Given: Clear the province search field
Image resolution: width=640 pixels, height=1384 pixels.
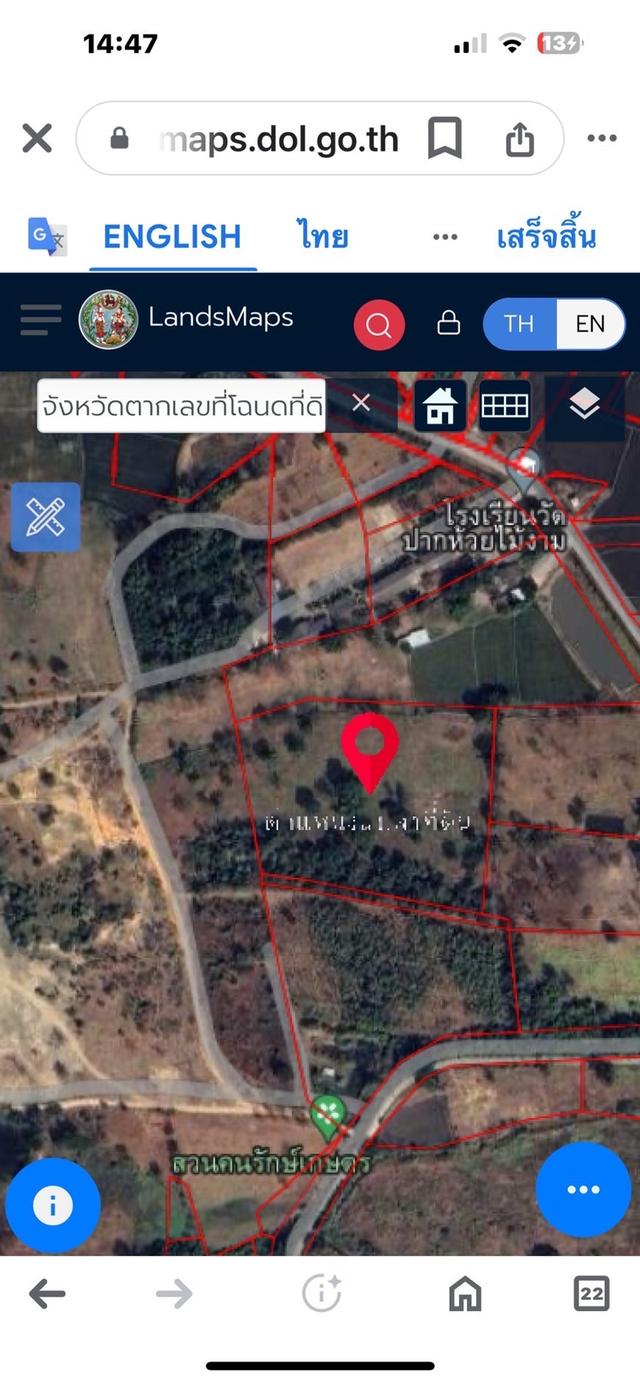Looking at the screenshot, I should coord(361,403).
